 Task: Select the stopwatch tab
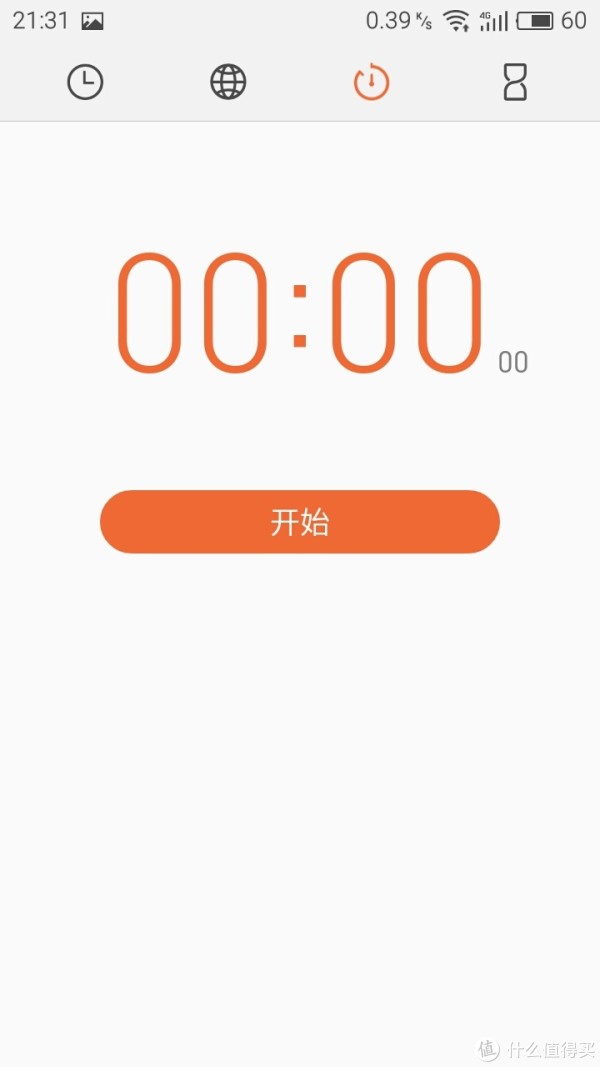point(371,82)
